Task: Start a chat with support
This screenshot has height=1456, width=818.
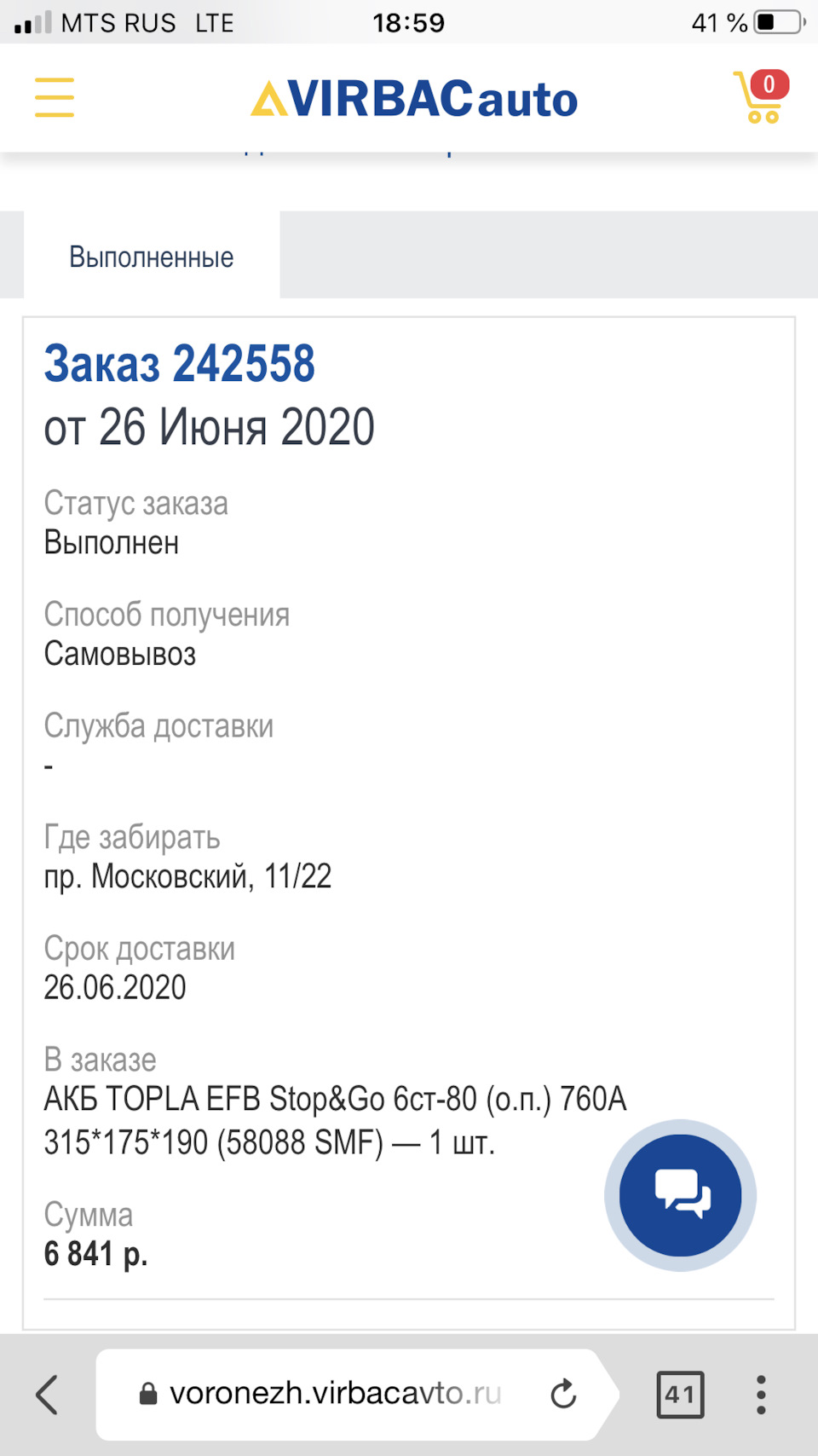Action: 680,1195
